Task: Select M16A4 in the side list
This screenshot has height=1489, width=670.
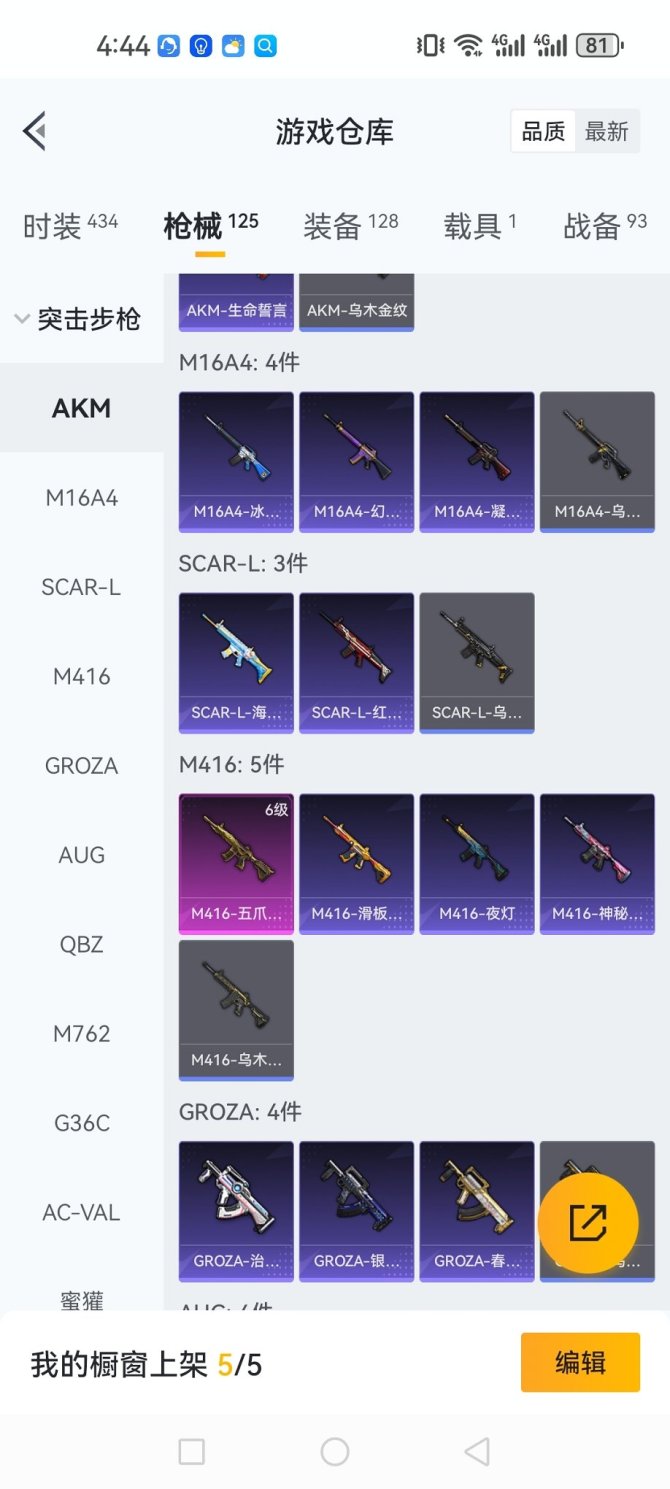Action: pos(81,498)
